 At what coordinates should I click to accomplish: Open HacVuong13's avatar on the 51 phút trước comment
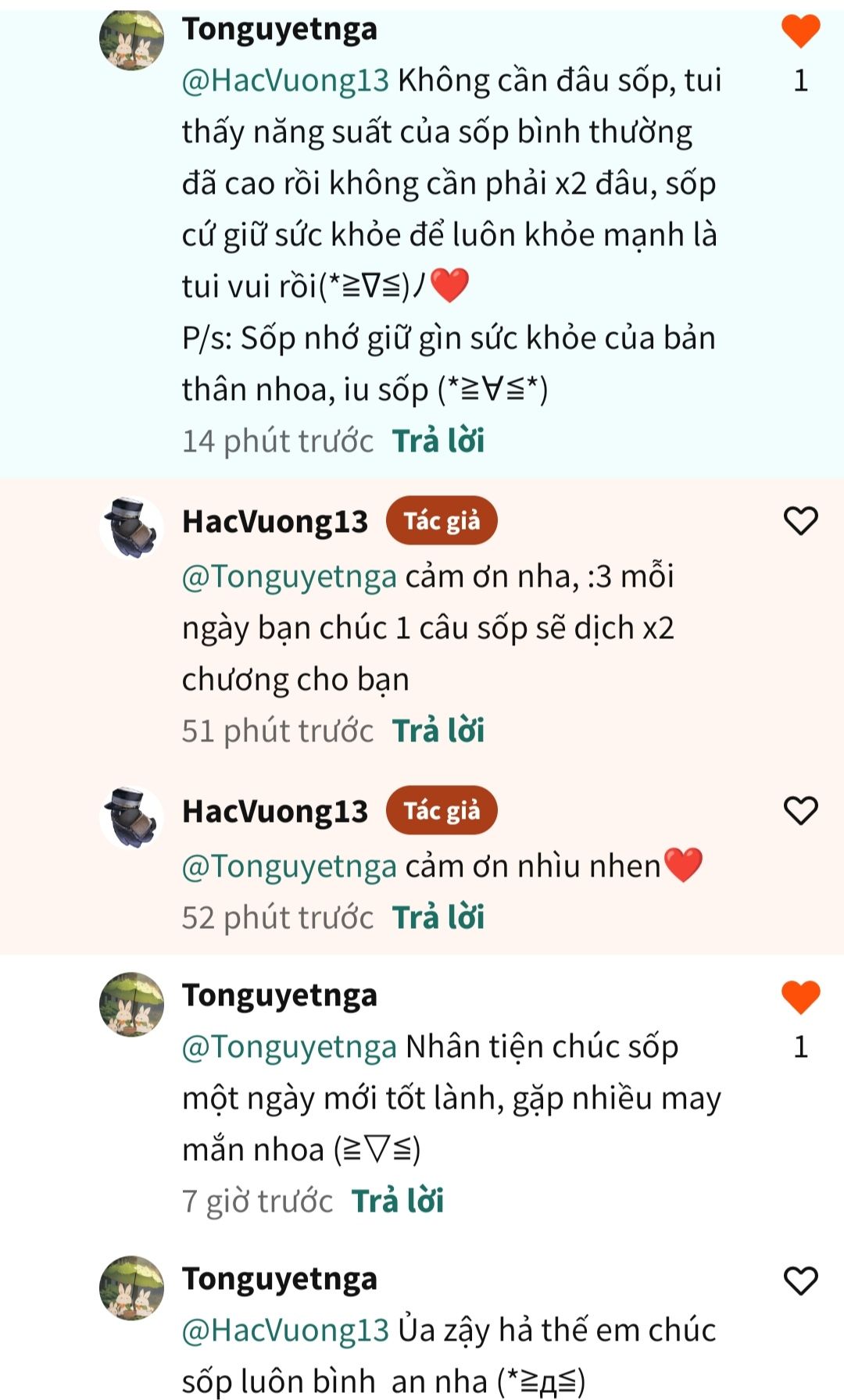click(x=131, y=527)
